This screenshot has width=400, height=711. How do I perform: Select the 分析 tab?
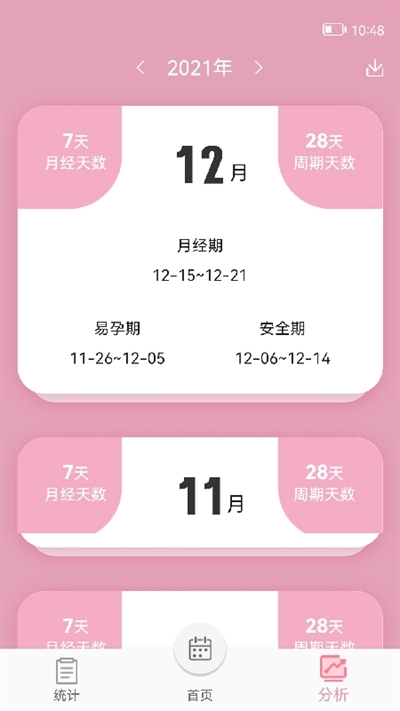[333, 679]
